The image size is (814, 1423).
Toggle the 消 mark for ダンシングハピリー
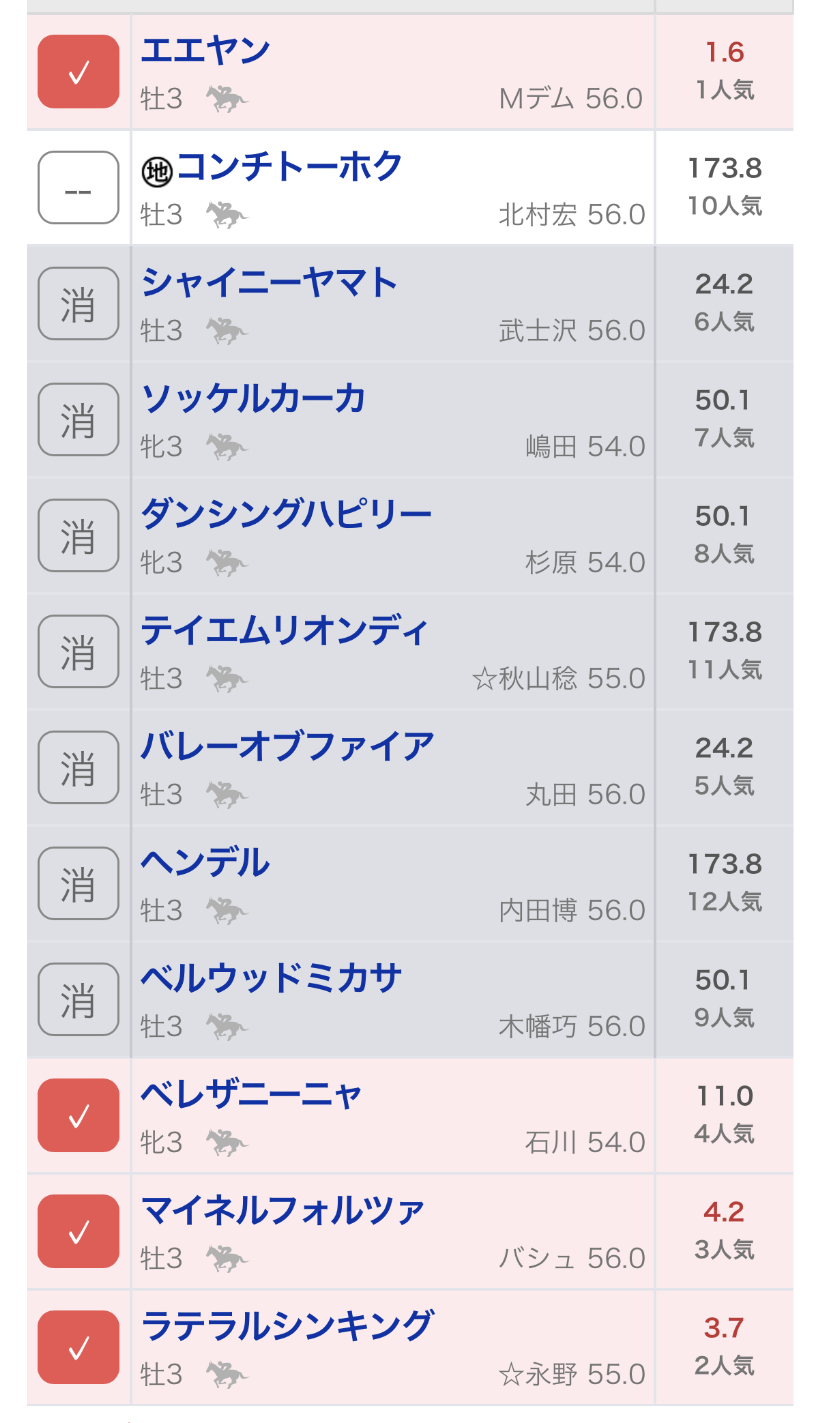tap(78, 535)
